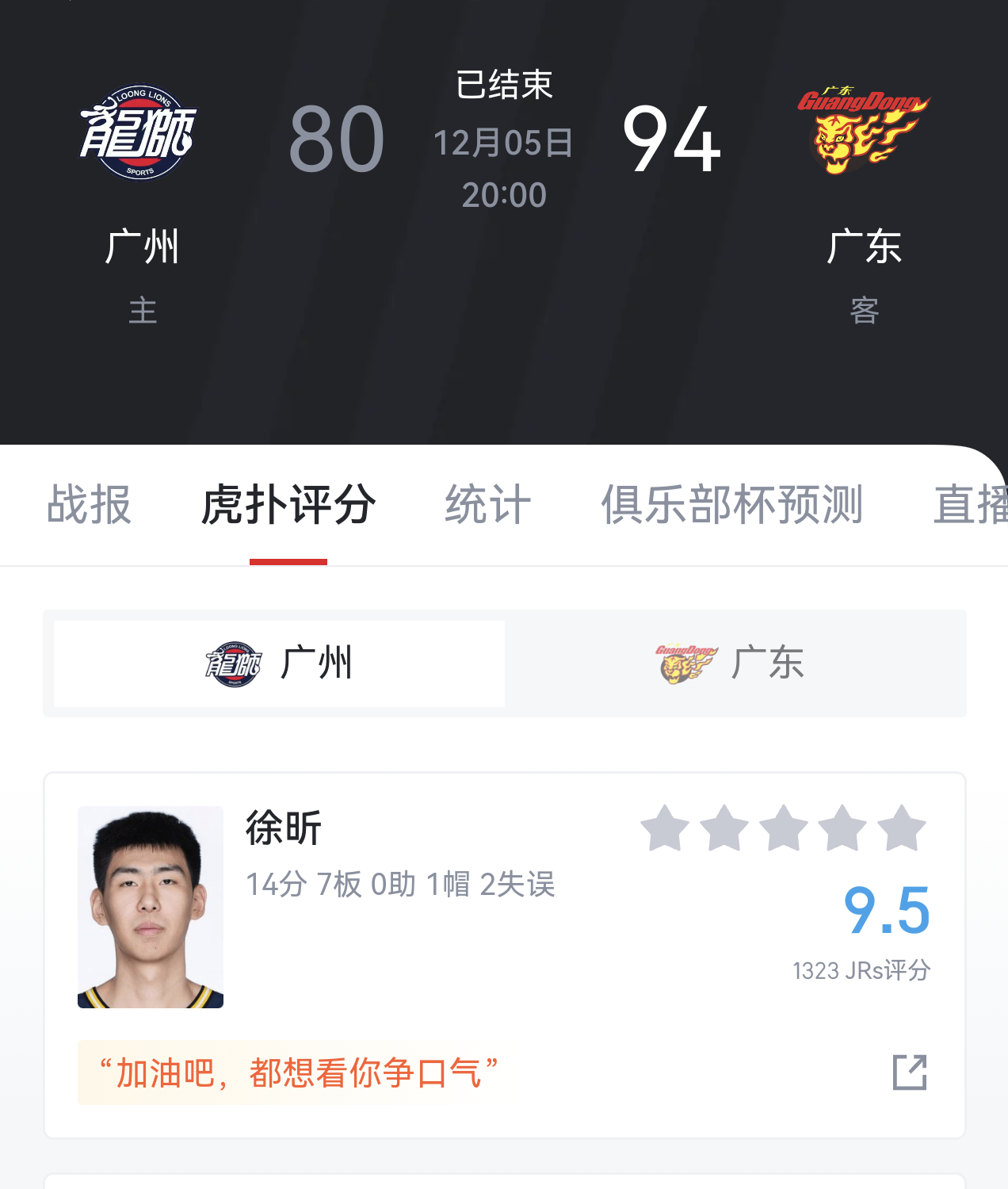Tap the first star in 徐昕's rating
Image resolution: width=1008 pixels, height=1189 pixels.
(x=664, y=827)
